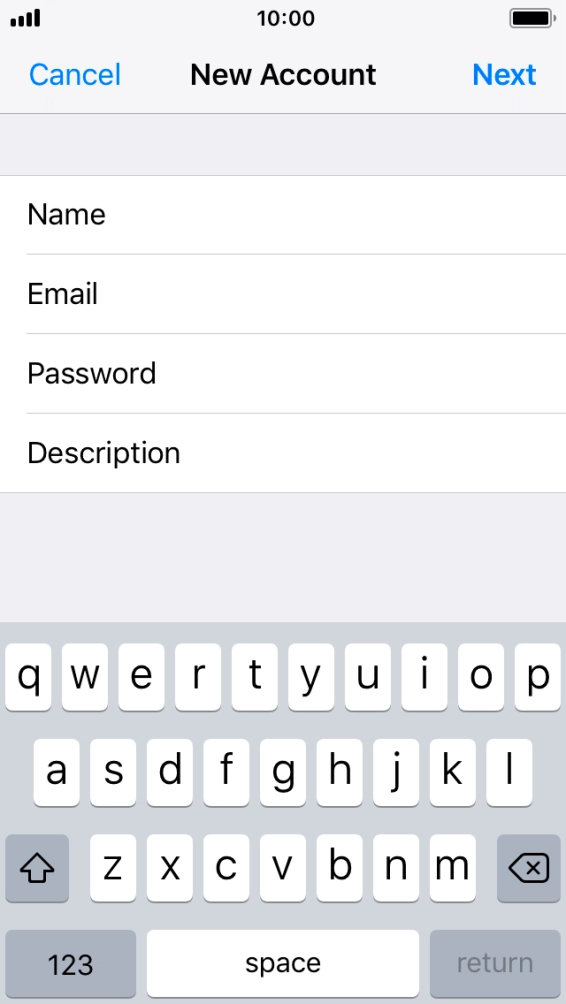Switch keyboard to 123 numbers

[70, 963]
